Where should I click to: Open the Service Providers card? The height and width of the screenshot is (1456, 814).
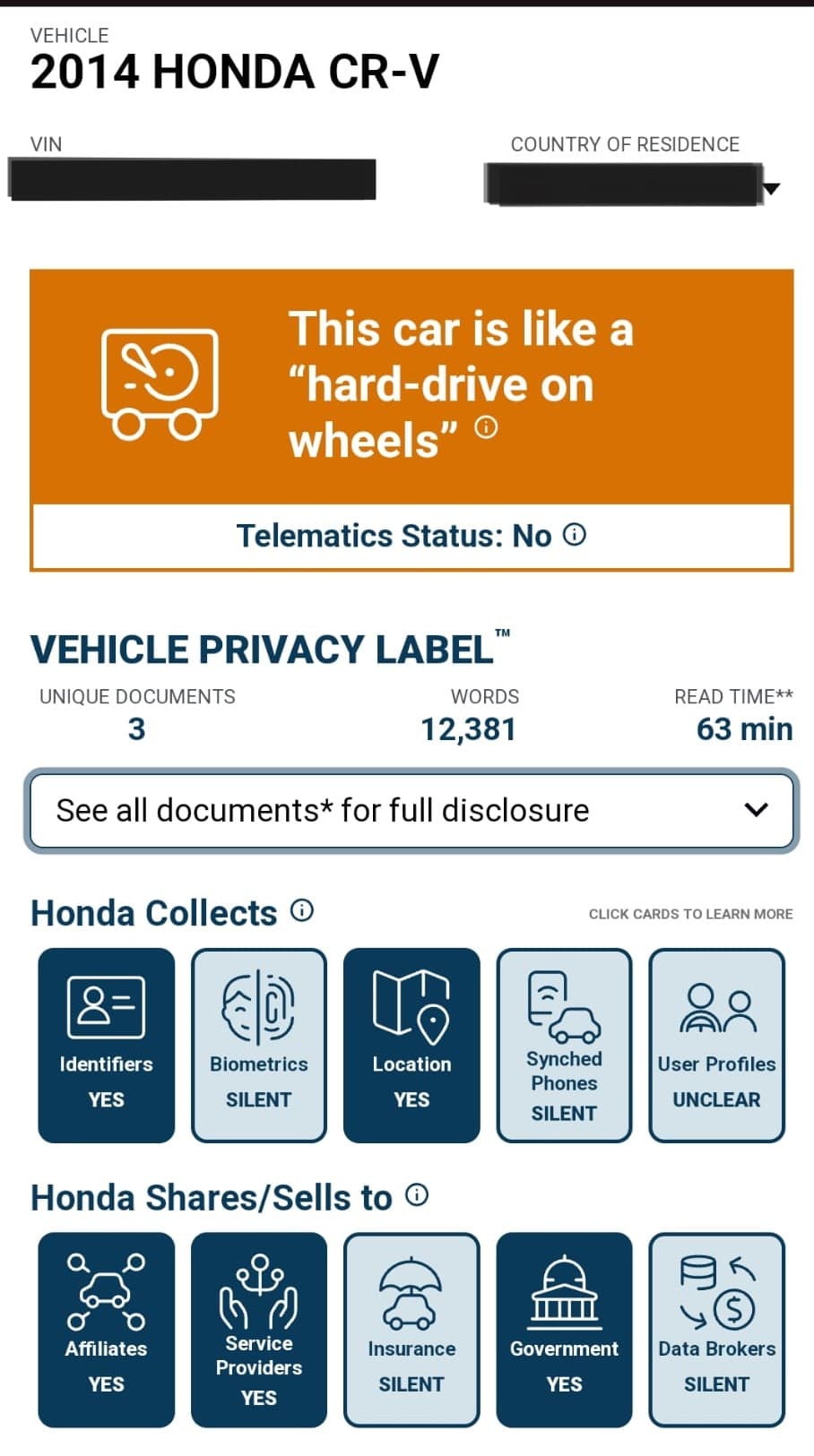tap(259, 1330)
